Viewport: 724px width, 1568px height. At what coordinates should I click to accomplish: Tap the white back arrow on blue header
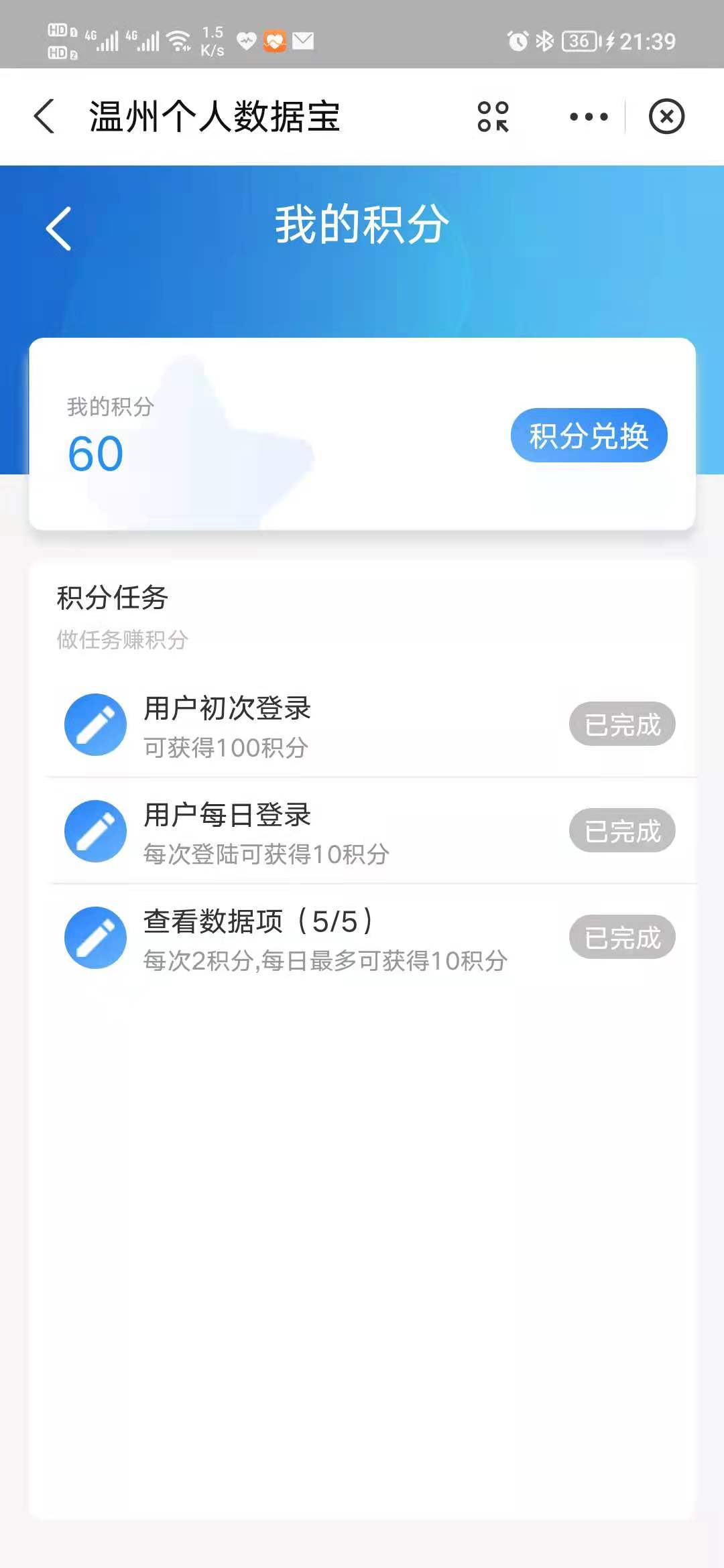tap(58, 228)
